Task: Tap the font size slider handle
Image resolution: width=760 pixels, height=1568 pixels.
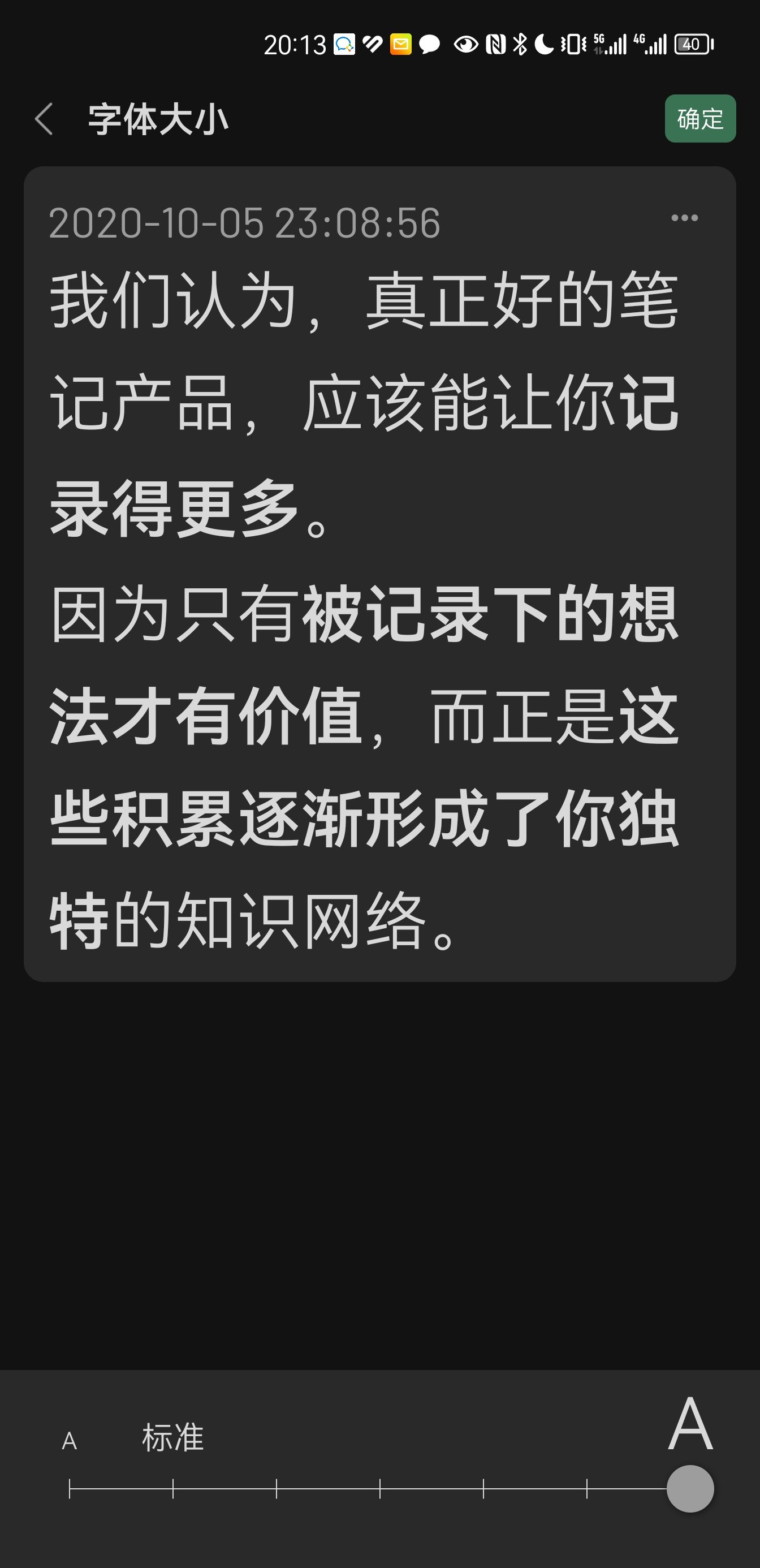Action: [x=690, y=1488]
